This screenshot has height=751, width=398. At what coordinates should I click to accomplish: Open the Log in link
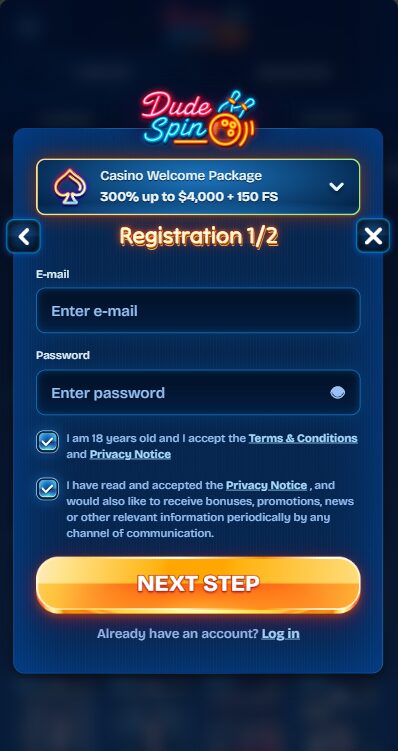point(281,634)
